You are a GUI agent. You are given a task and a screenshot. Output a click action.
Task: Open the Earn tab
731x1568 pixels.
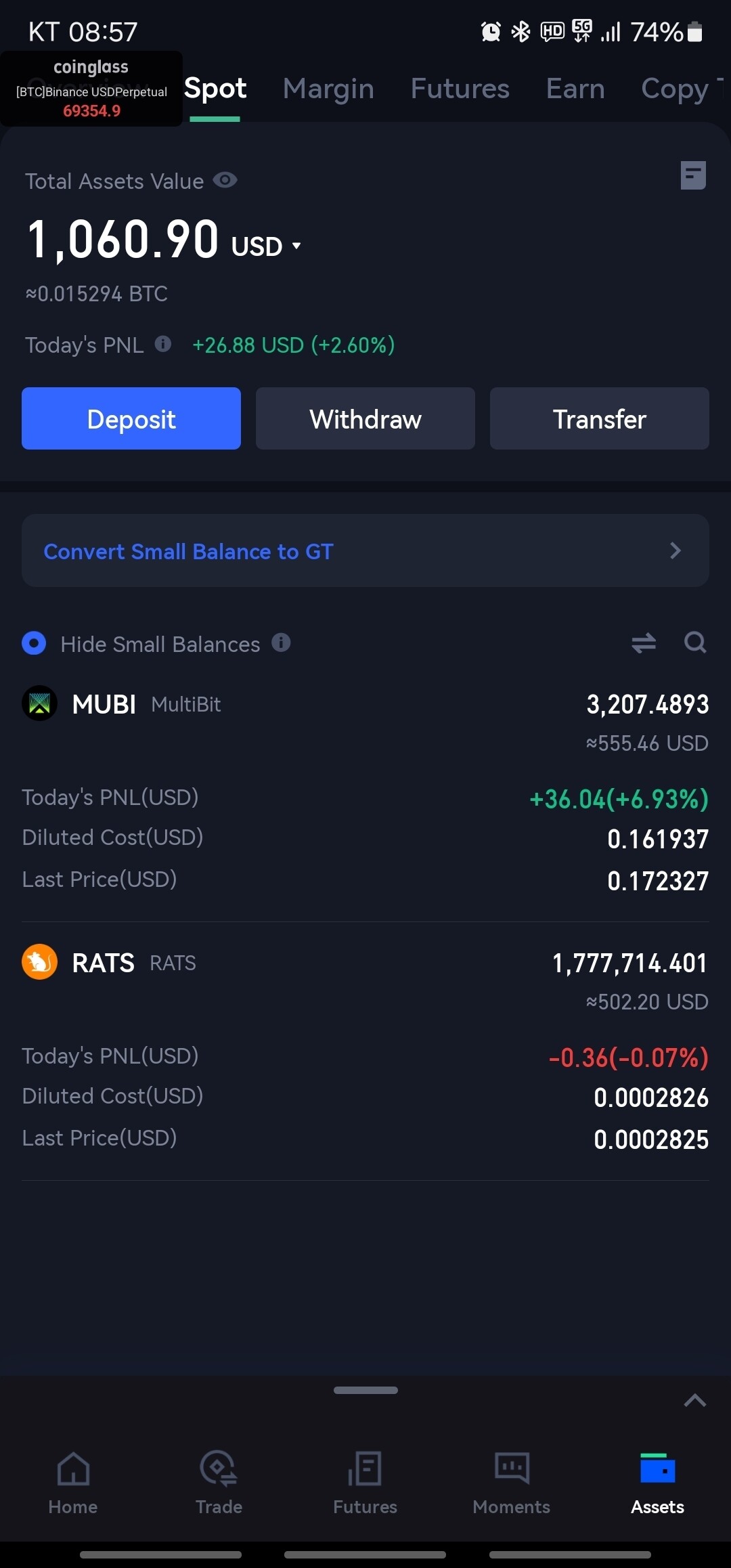click(575, 89)
